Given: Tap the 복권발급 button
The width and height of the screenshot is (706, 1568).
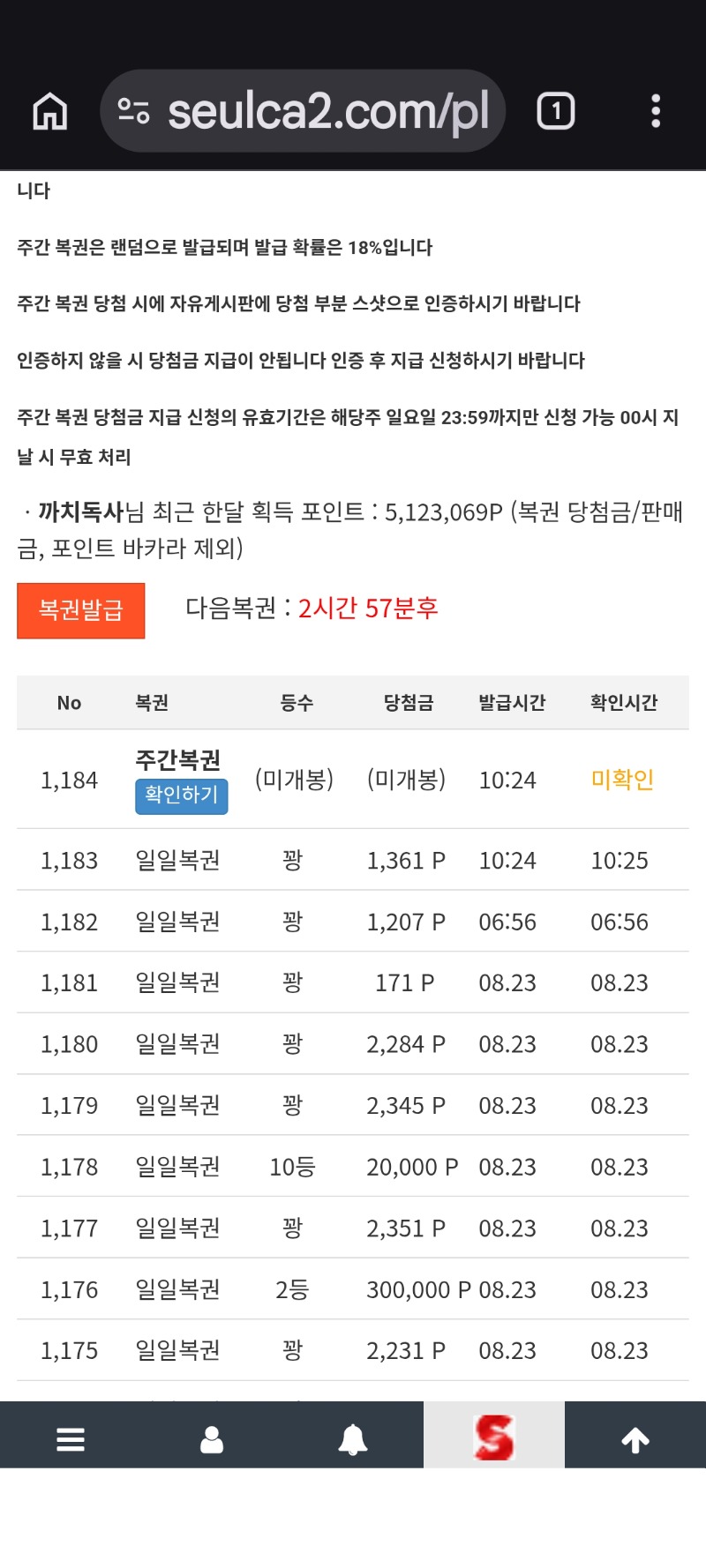Looking at the screenshot, I should (81, 610).
